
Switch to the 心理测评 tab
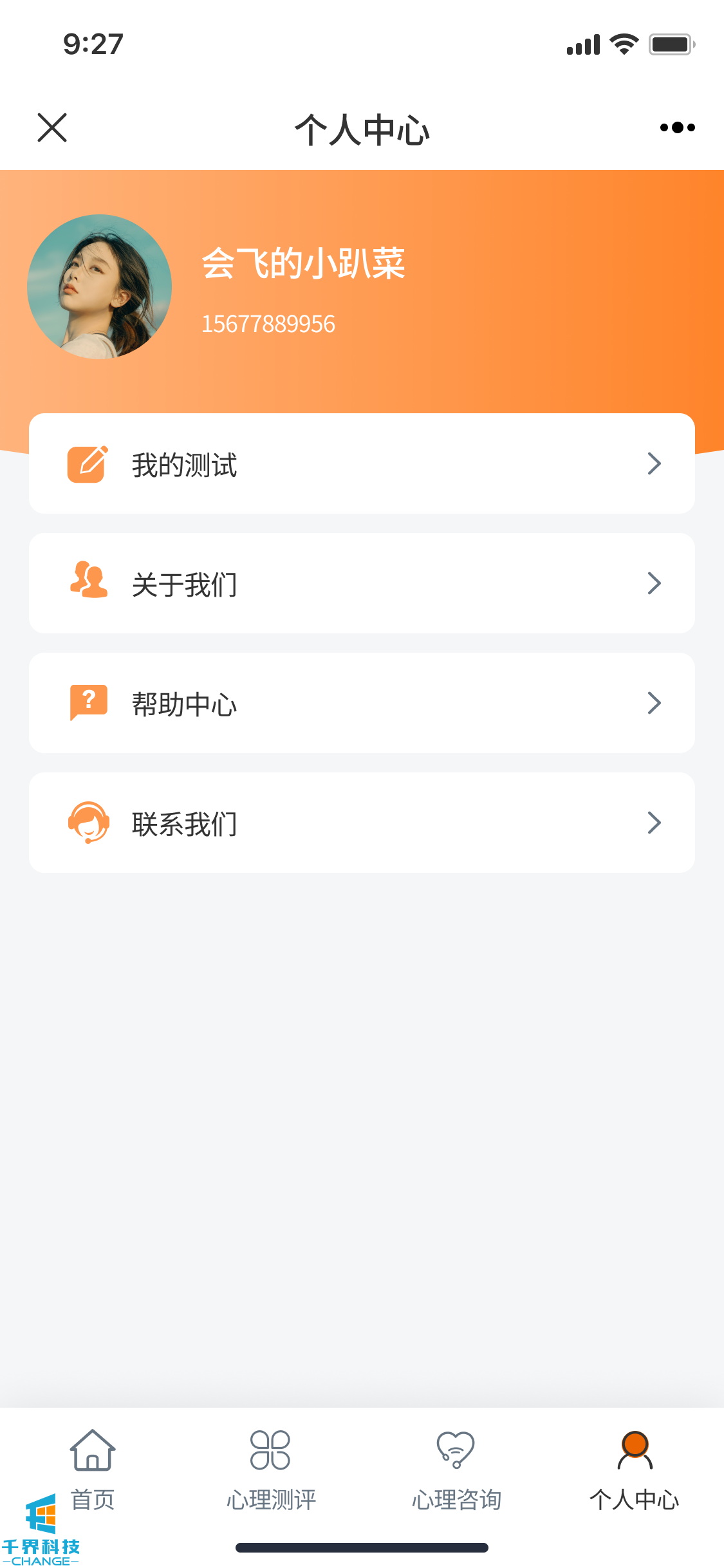(271, 1469)
